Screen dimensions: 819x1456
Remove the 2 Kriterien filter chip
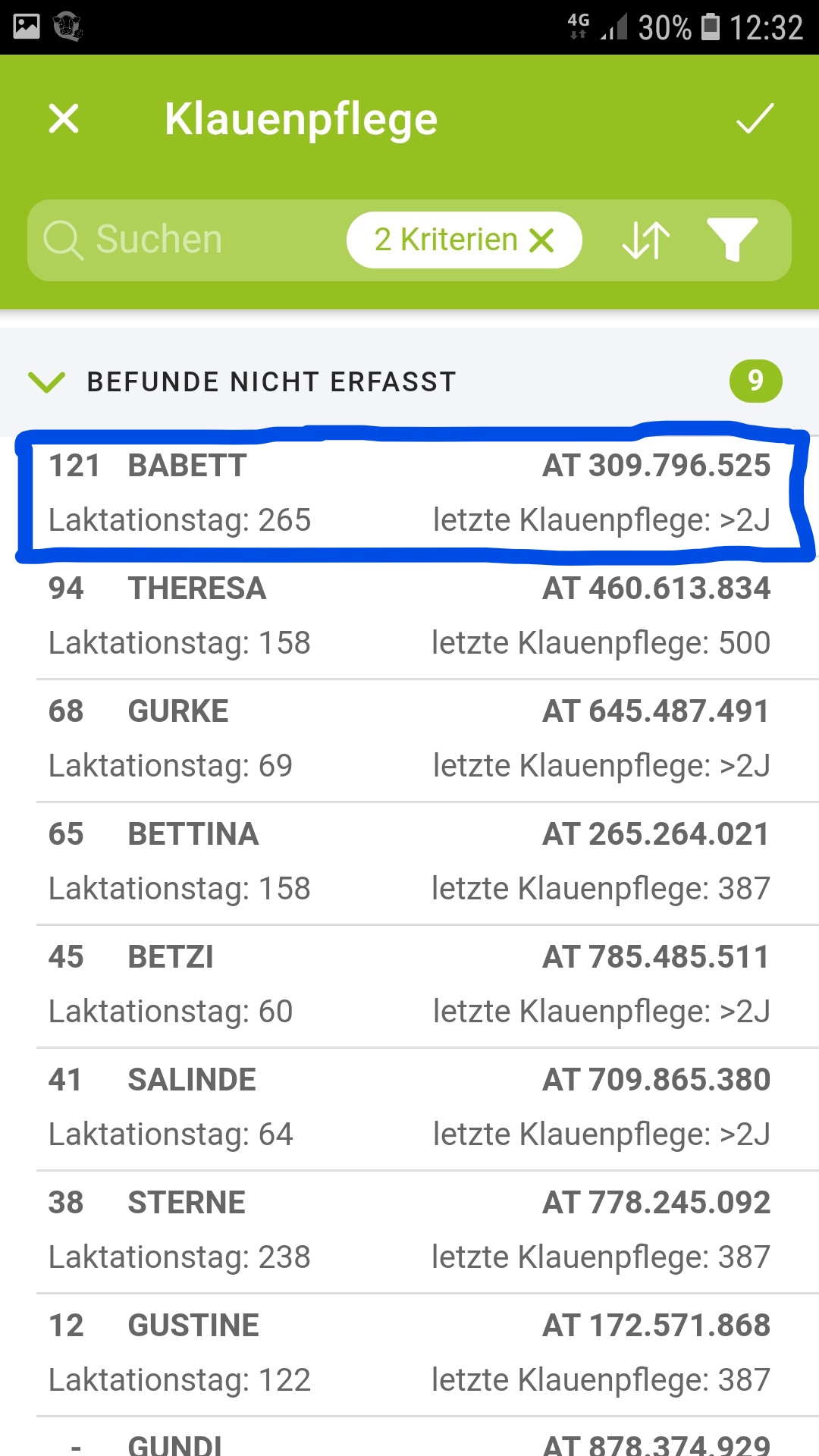[x=542, y=240]
